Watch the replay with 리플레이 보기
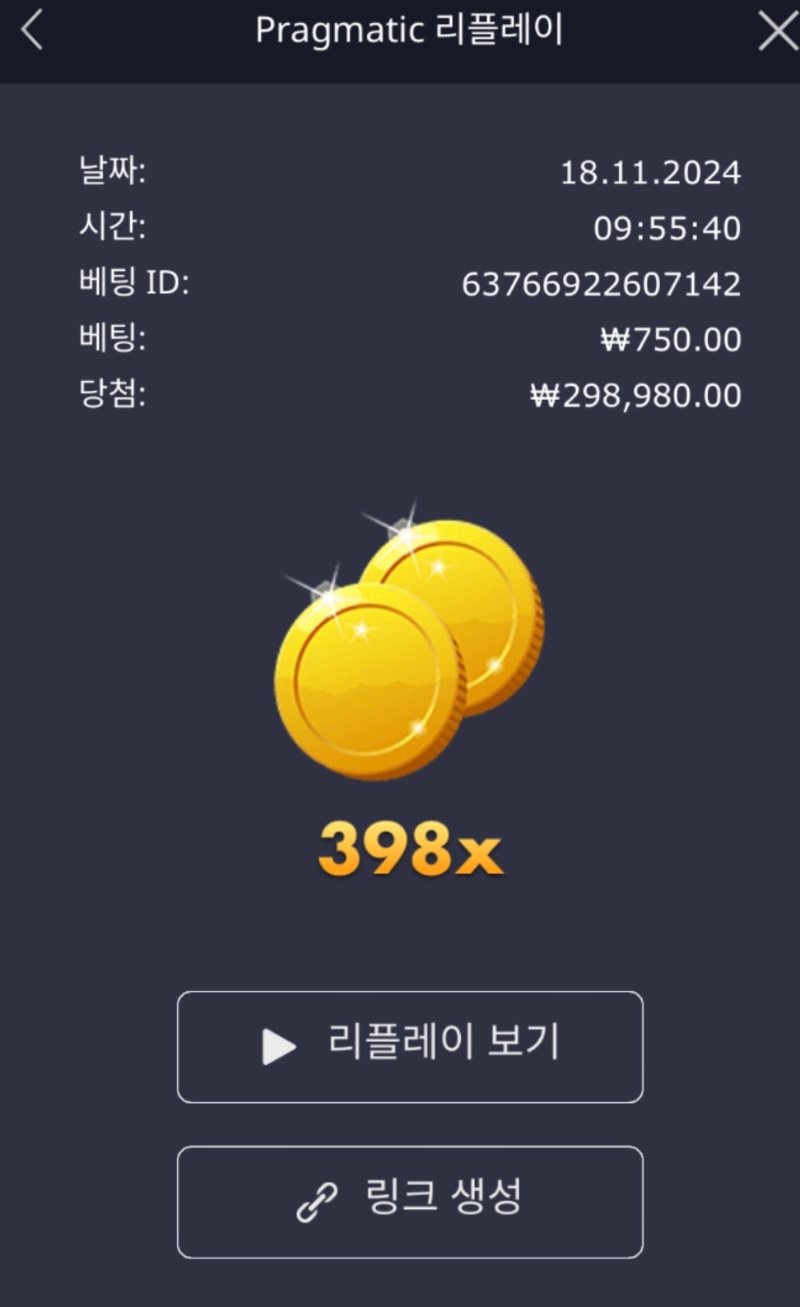 click(410, 1046)
